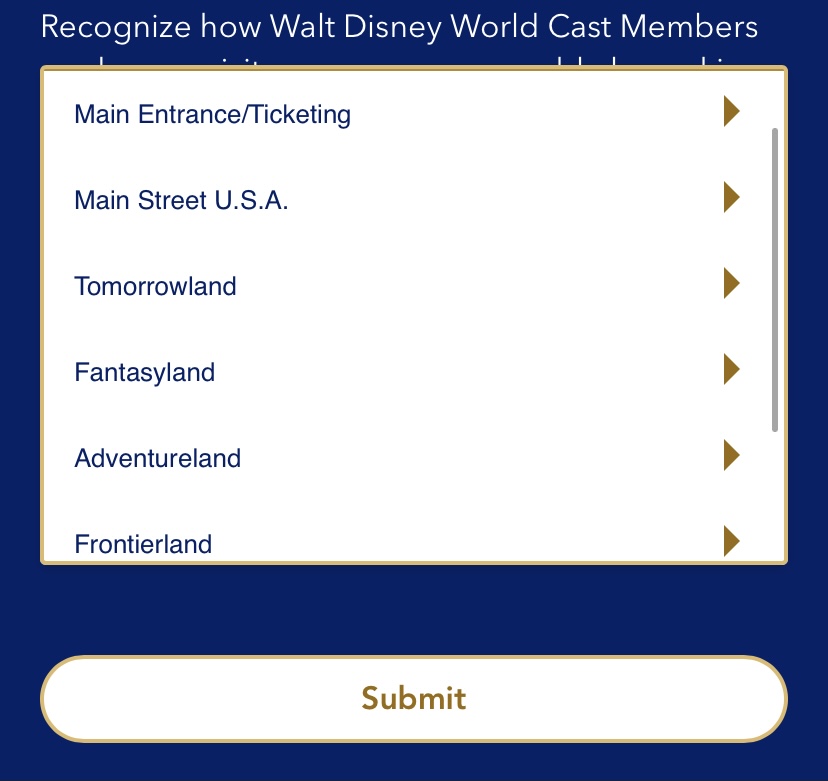Tap the Submit button
The width and height of the screenshot is (828, 781).
click(414, 698)
